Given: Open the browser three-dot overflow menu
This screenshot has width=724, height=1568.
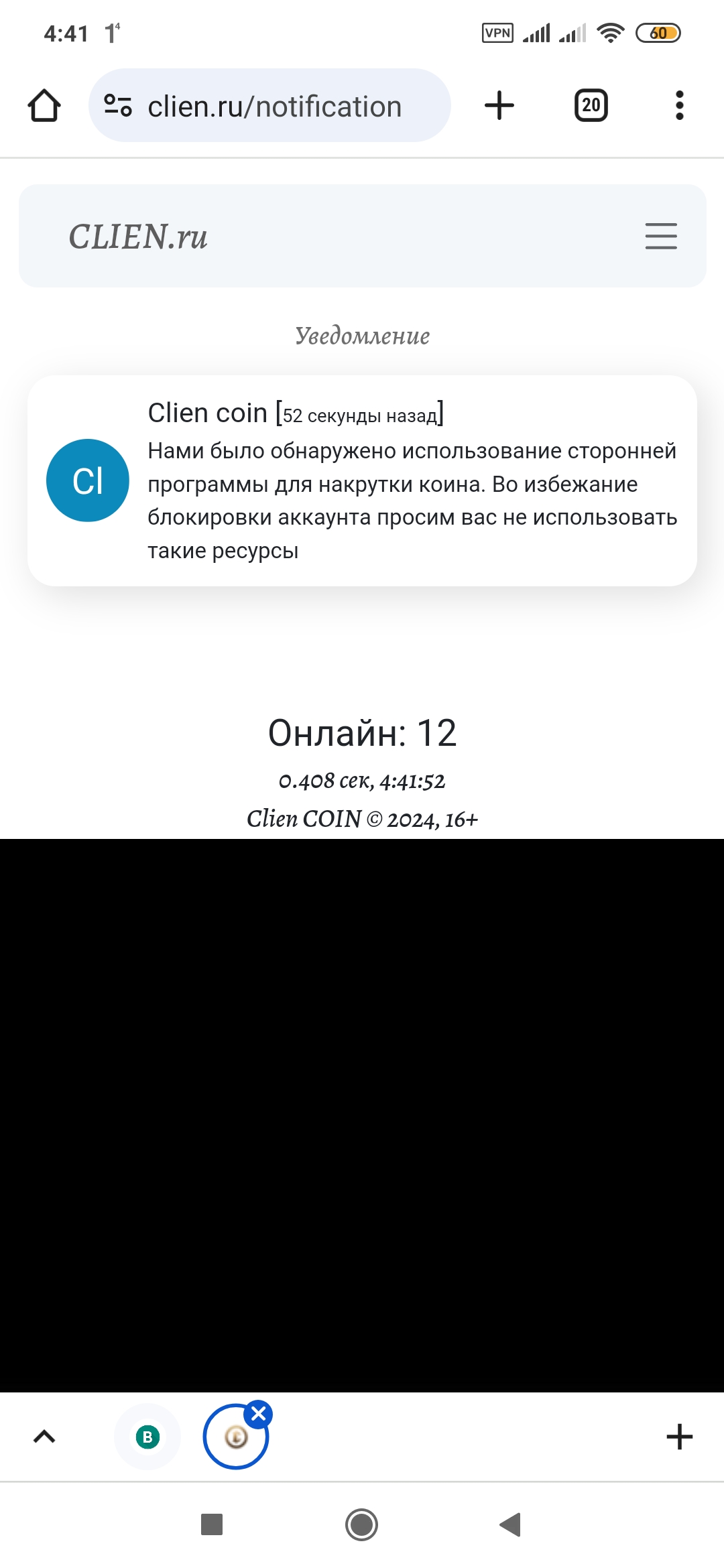Looking at the screenshot, I should [679, 106].
